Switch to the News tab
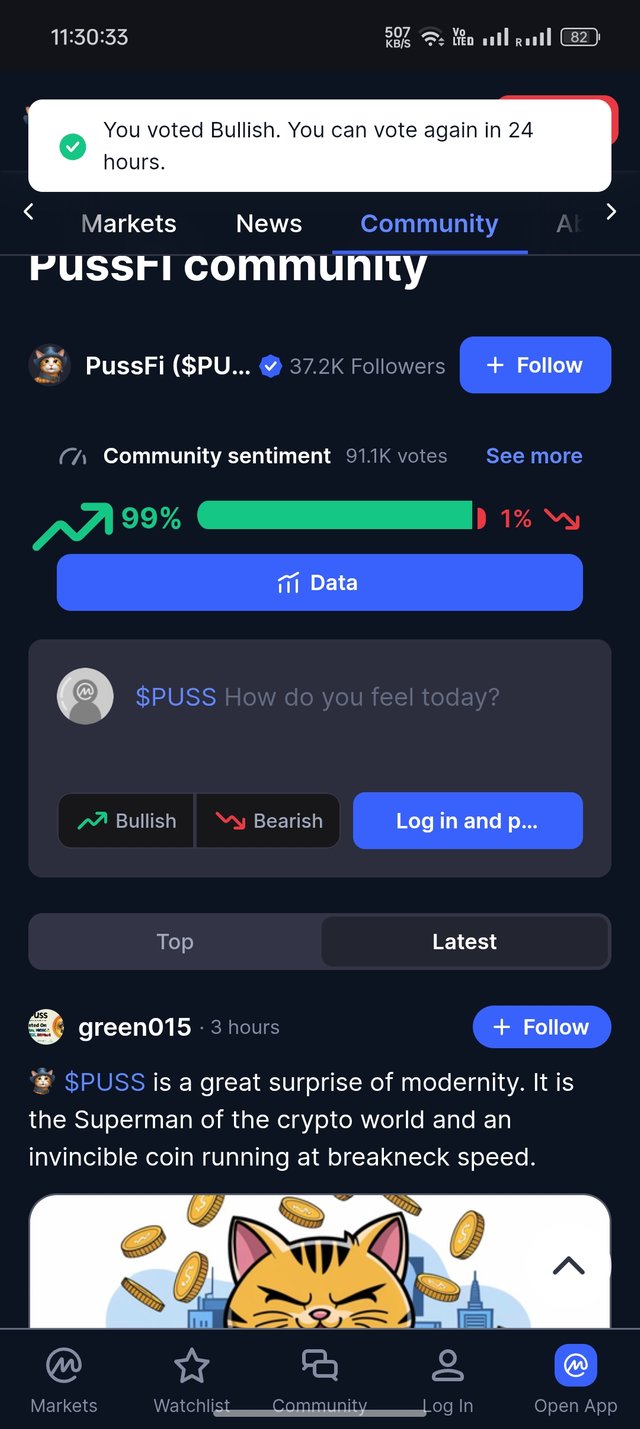This screenshot has width=640, height=1429. click(x=268, y=224)
